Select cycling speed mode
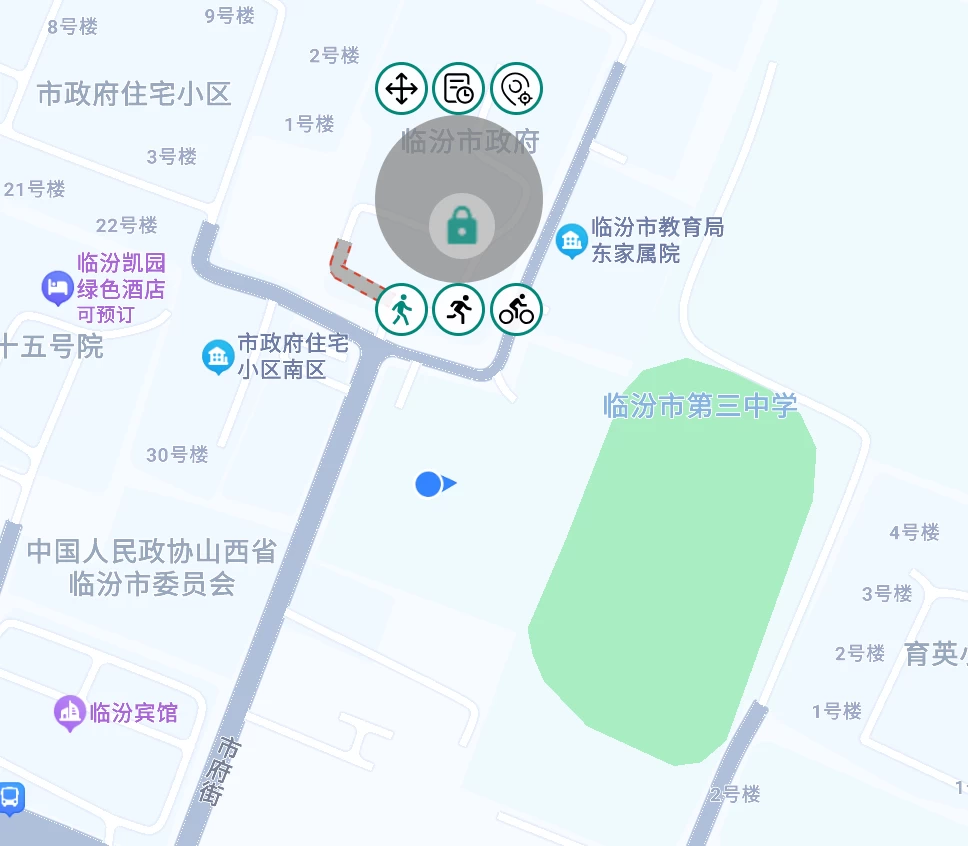Viewport: 968px width, 846px height. point(516,310)
